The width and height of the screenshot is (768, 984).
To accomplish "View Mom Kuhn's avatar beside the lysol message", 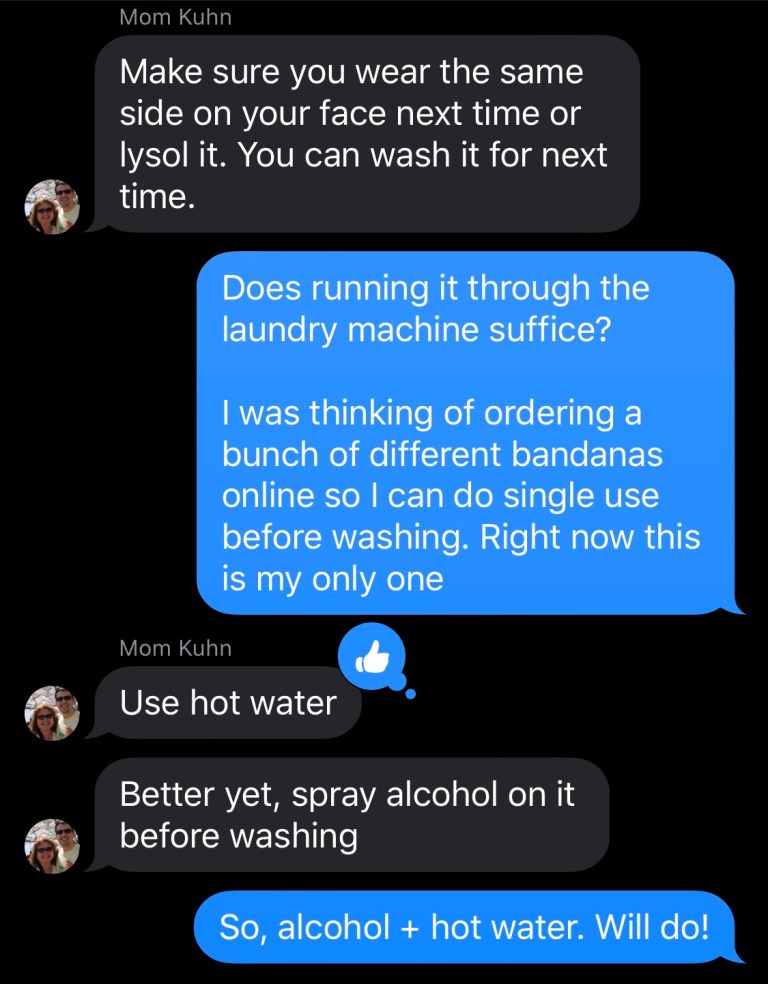I will point(52,206).
